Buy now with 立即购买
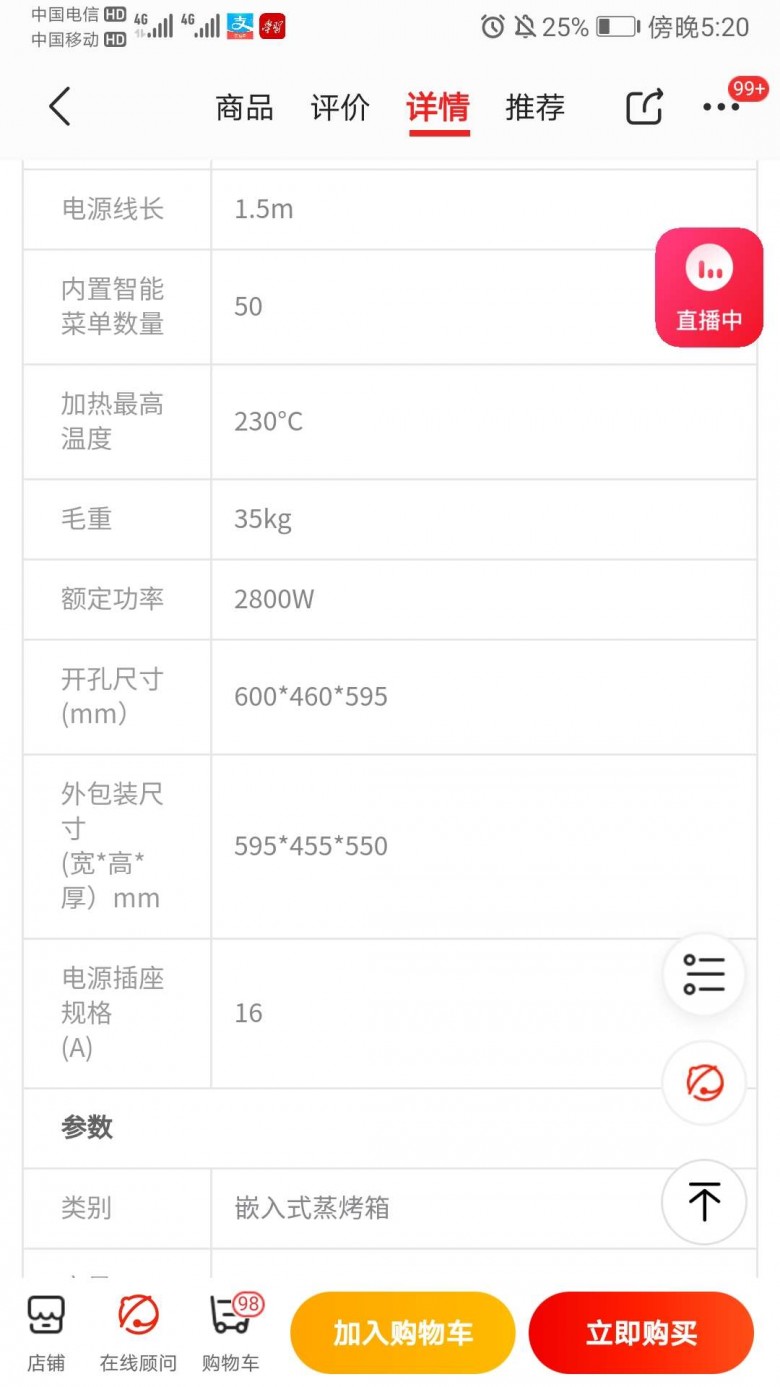Viewport: 780px width, 1387px height. click(x=641, y=1333)
